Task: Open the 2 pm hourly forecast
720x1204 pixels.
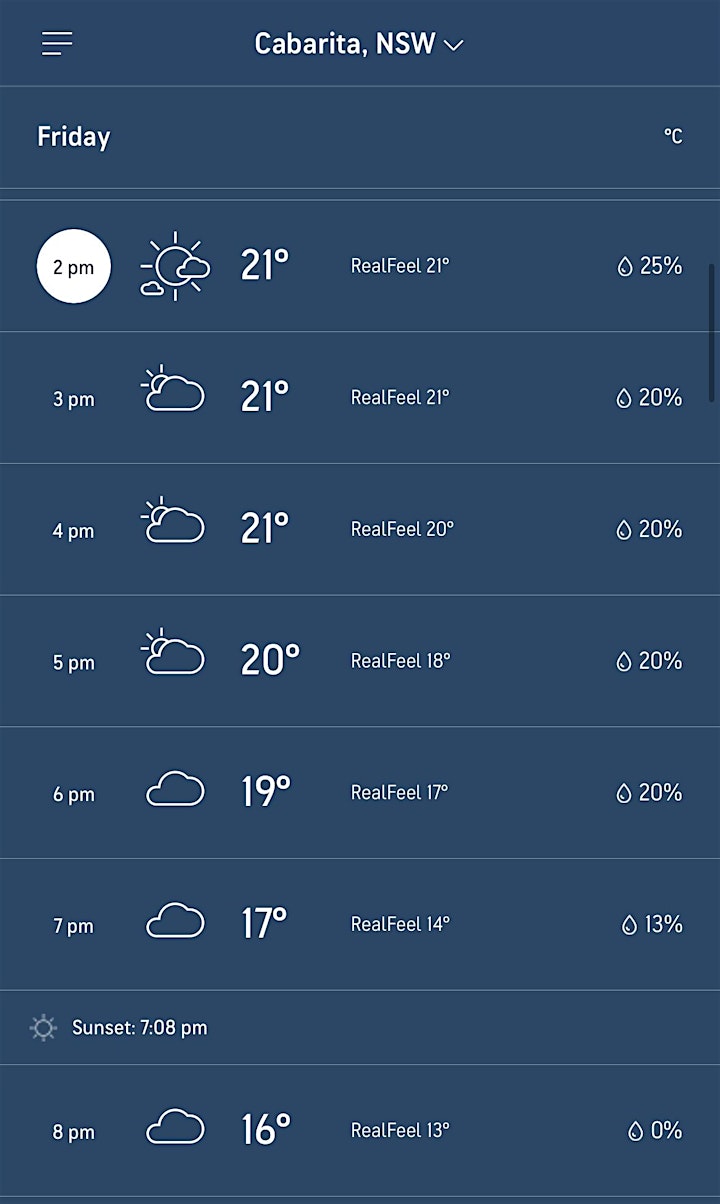Action: 360,266
